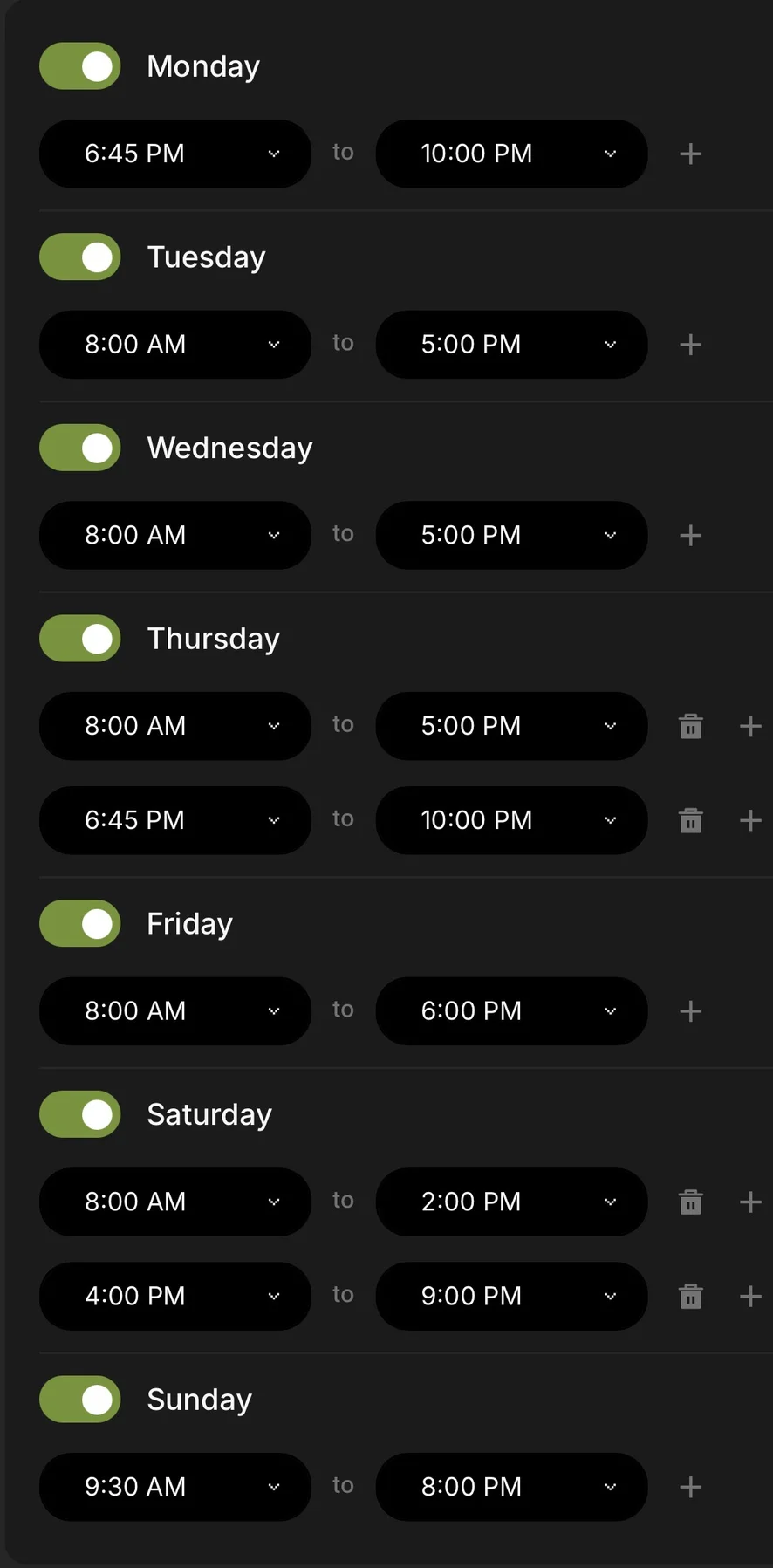This screenshot has height=1568, width=773.
Task: Add another time slot for Monday
Action: coord(691,154)
